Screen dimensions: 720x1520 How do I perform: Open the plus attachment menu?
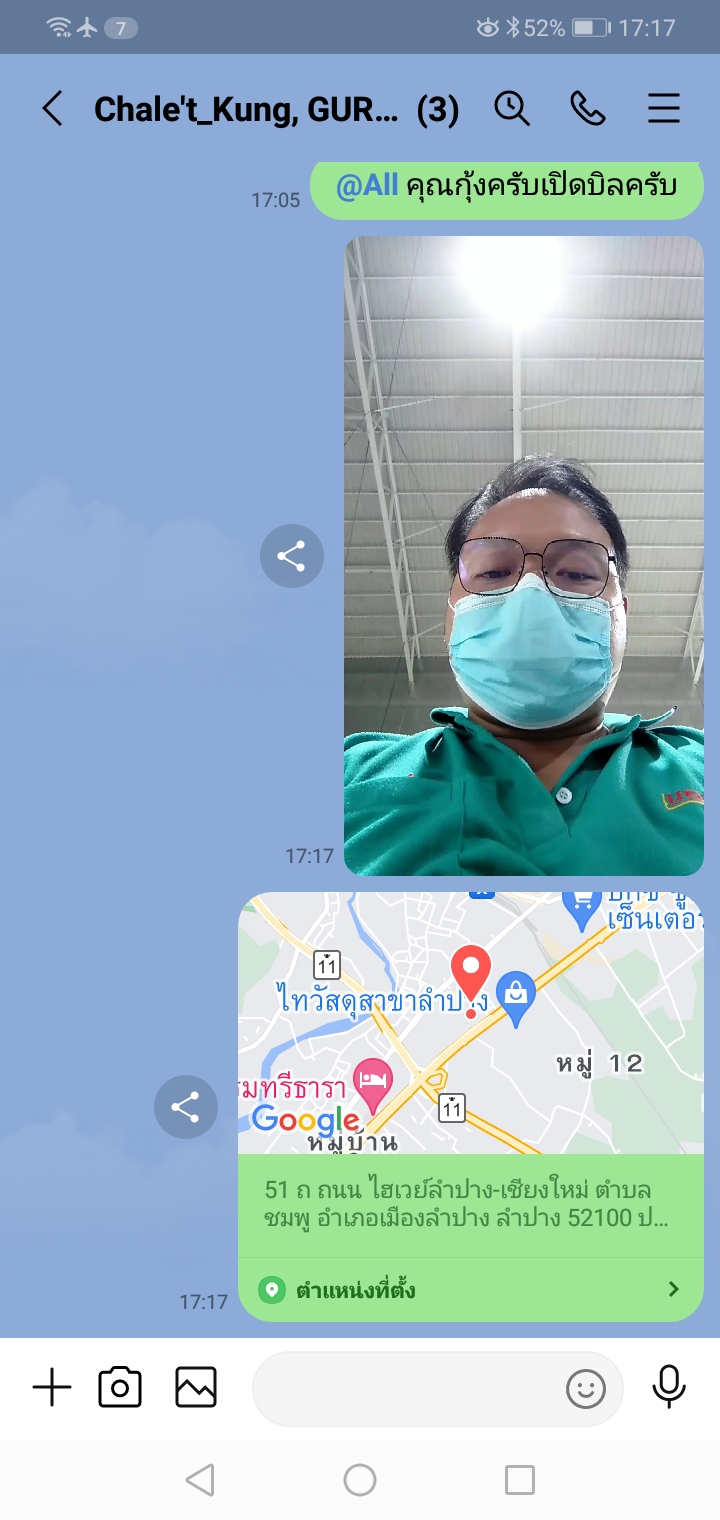pos(52,1388)
